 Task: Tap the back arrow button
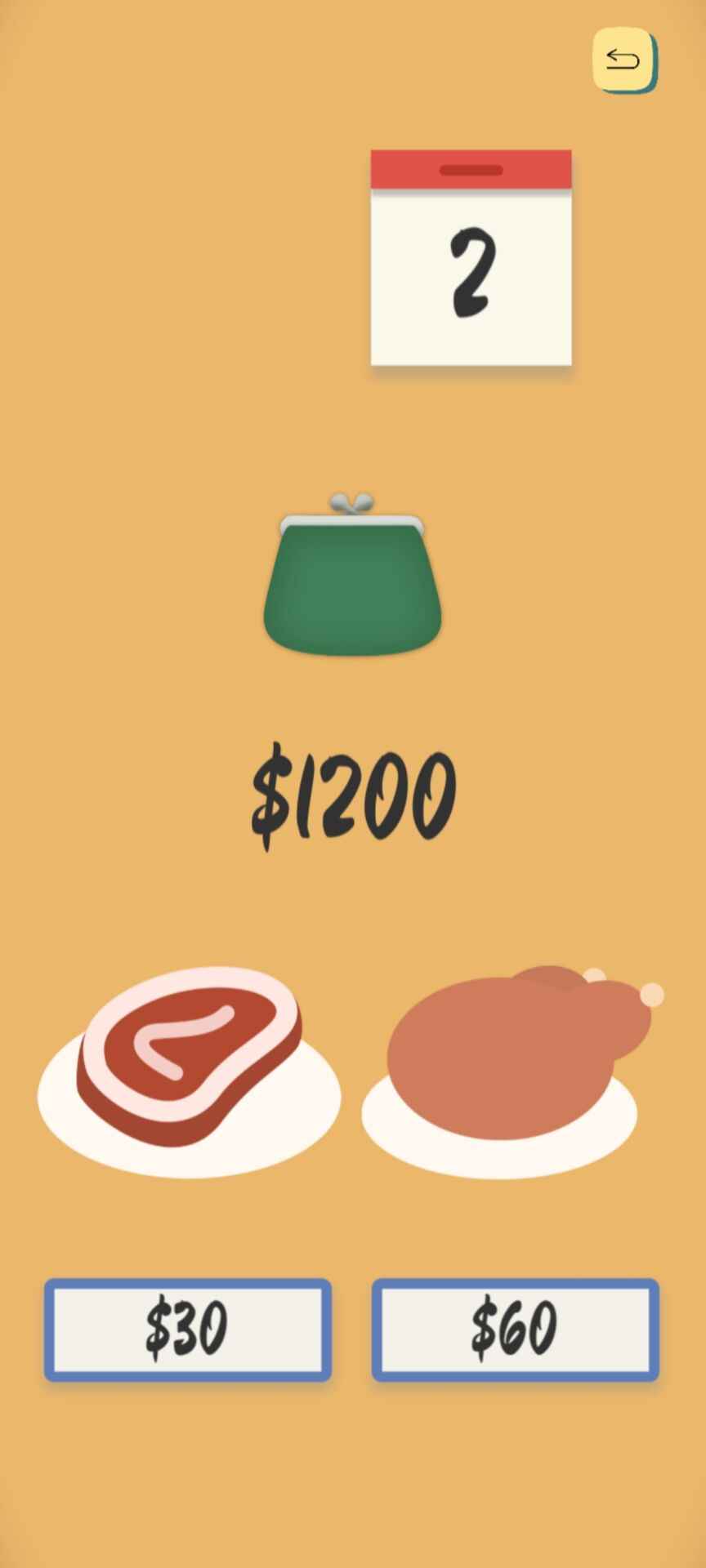623,60
